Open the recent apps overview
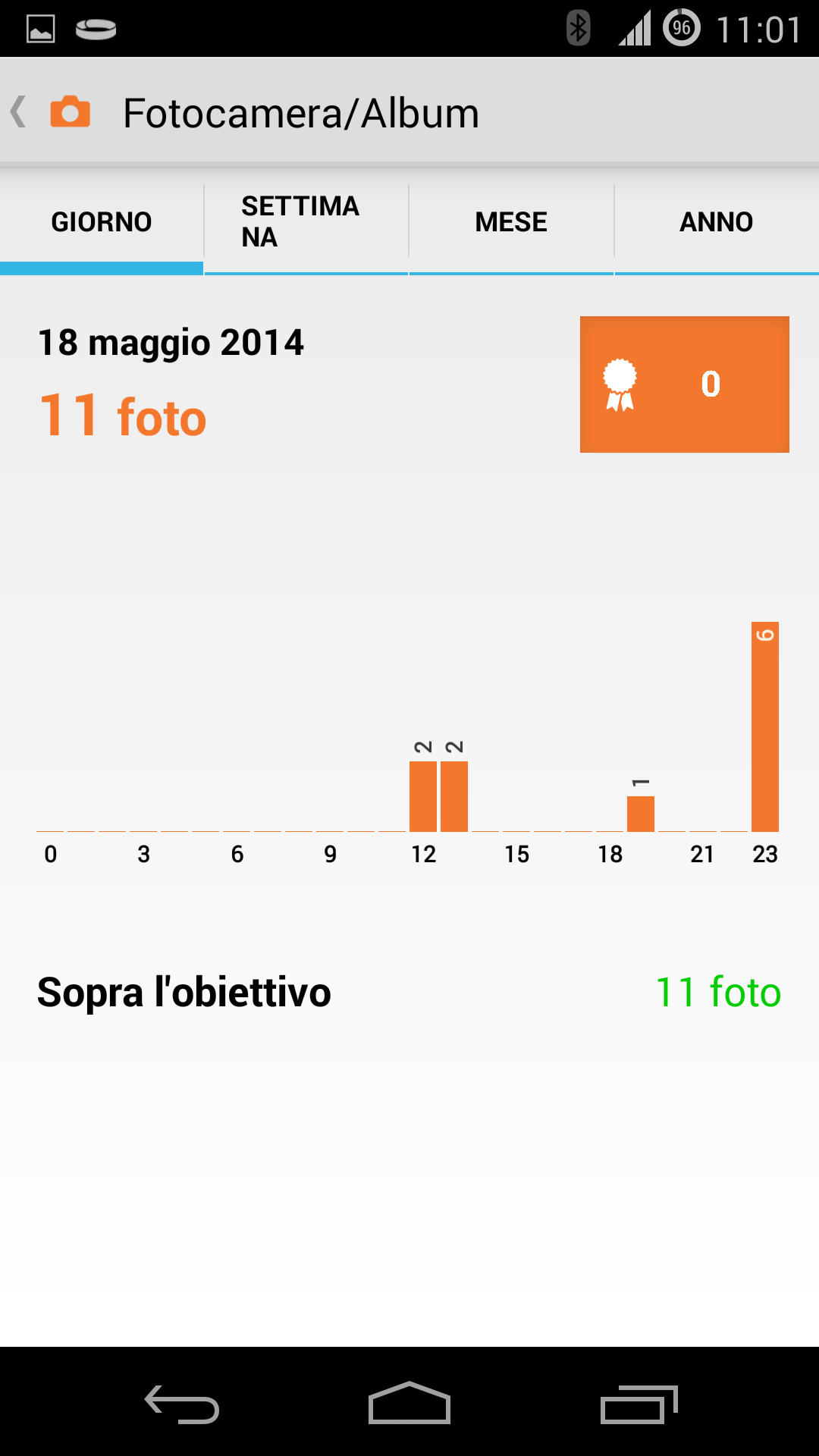This screenshot has height=1456, width=819. tap(639, 1403)
